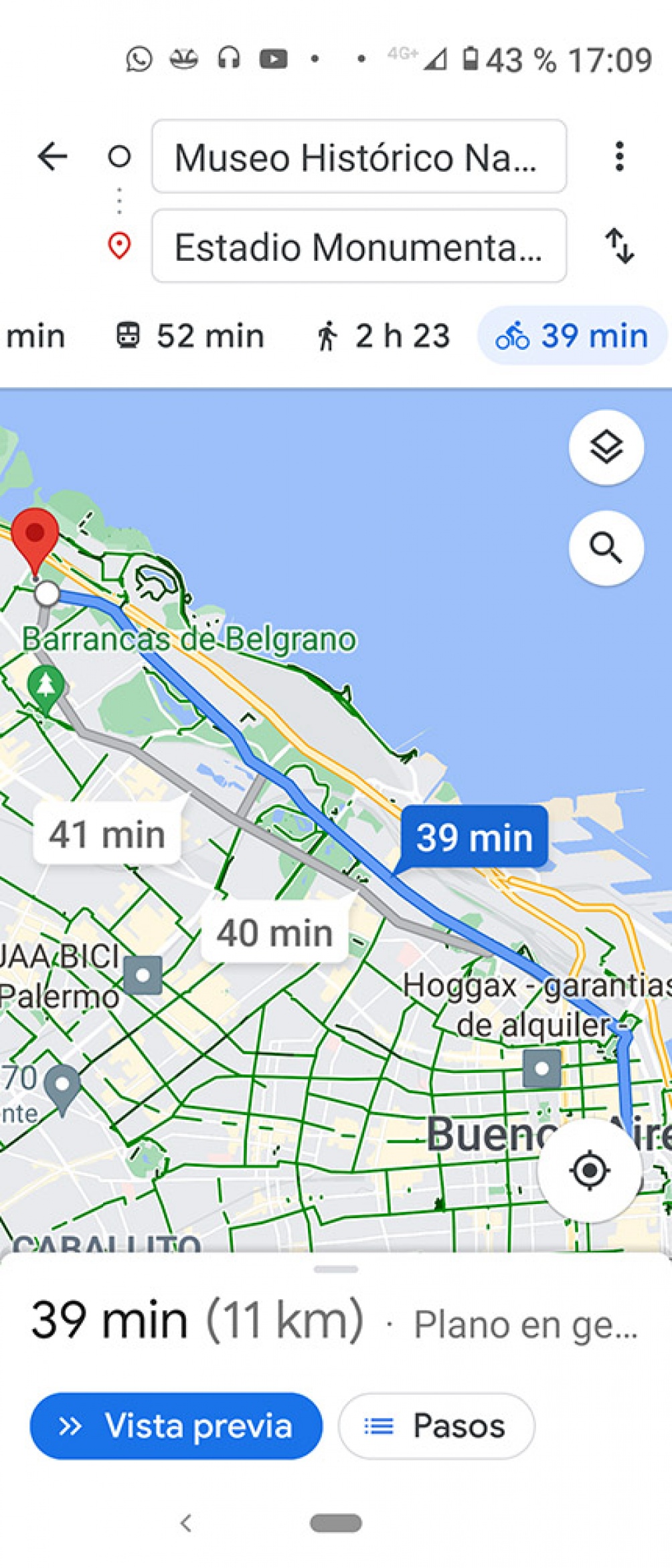Center map on my location

click(590, 1170)
